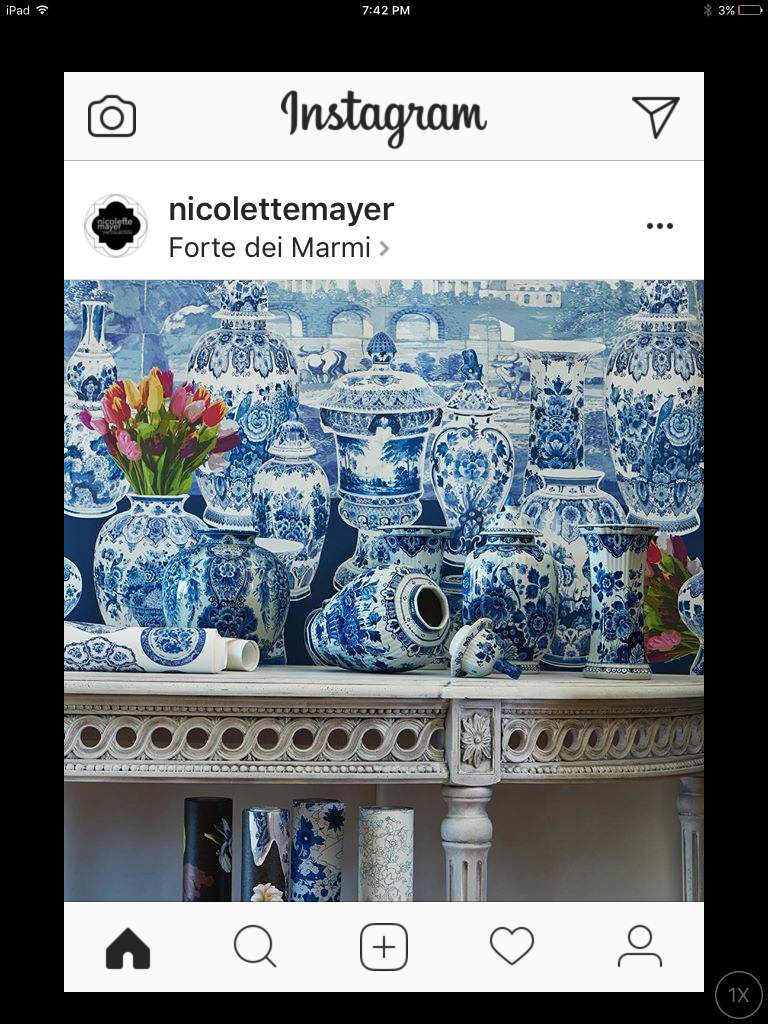Toggle the 1X zoom scale button
The image size is (768, 1024).
738,995
